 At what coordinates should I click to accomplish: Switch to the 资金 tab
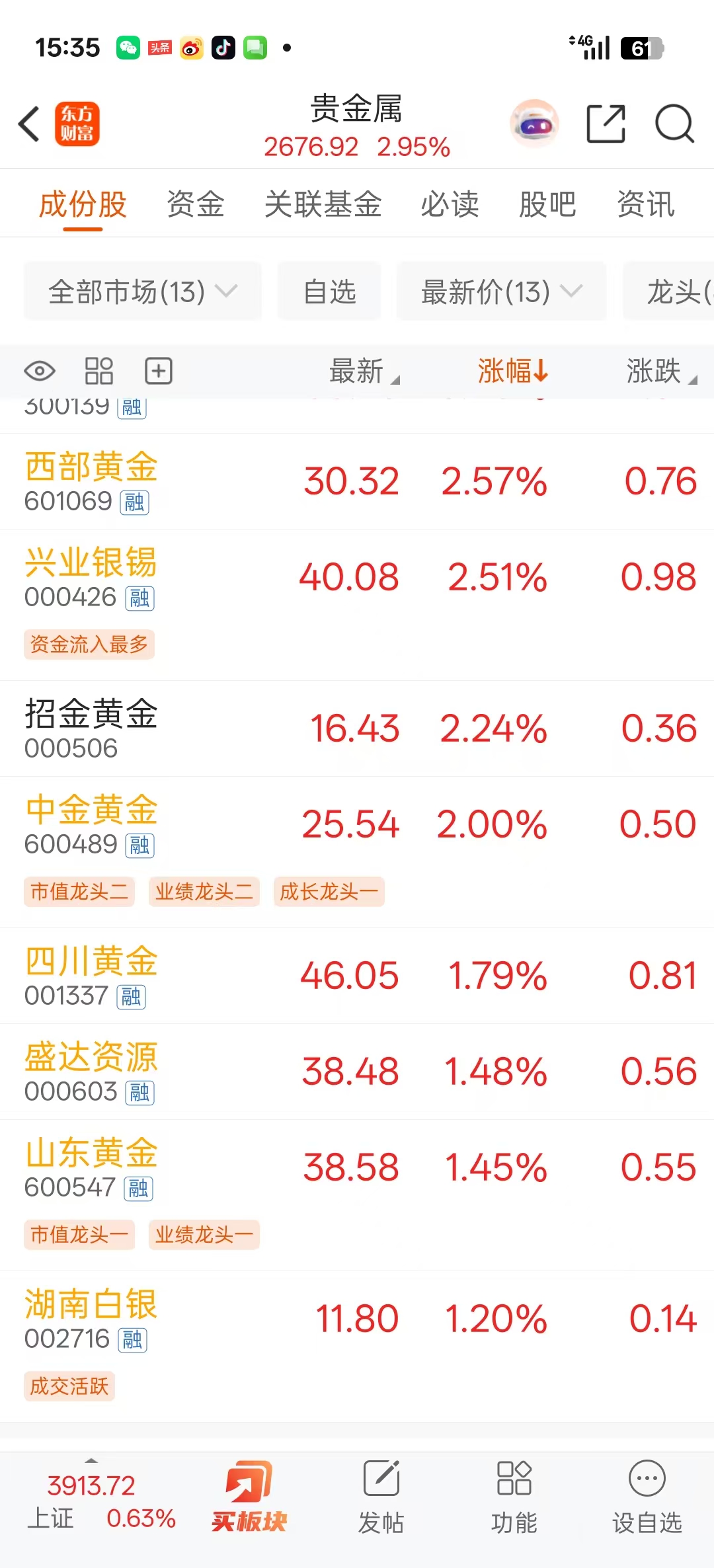coord(196,204)
